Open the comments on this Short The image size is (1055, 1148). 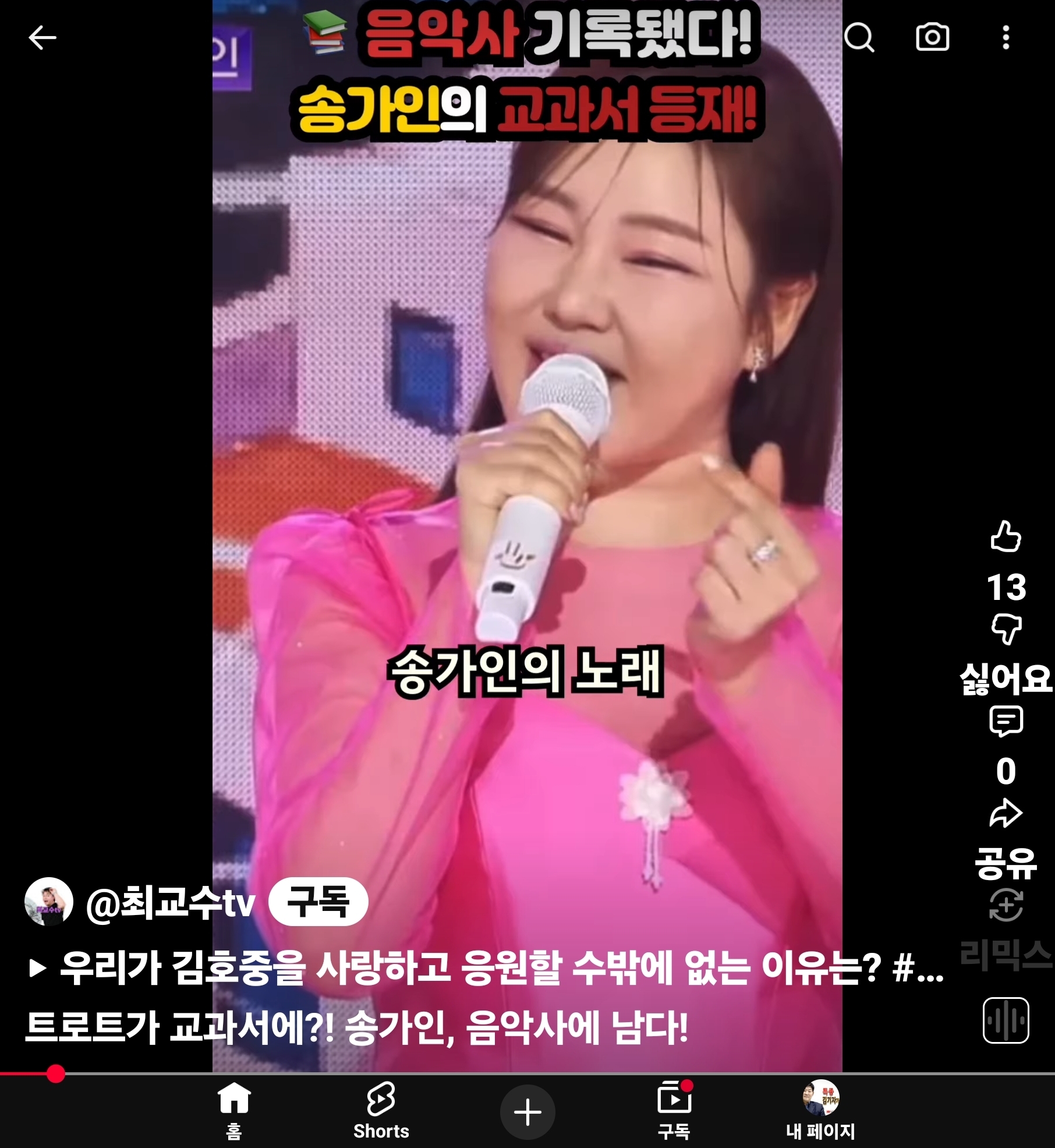[1006, 721]
